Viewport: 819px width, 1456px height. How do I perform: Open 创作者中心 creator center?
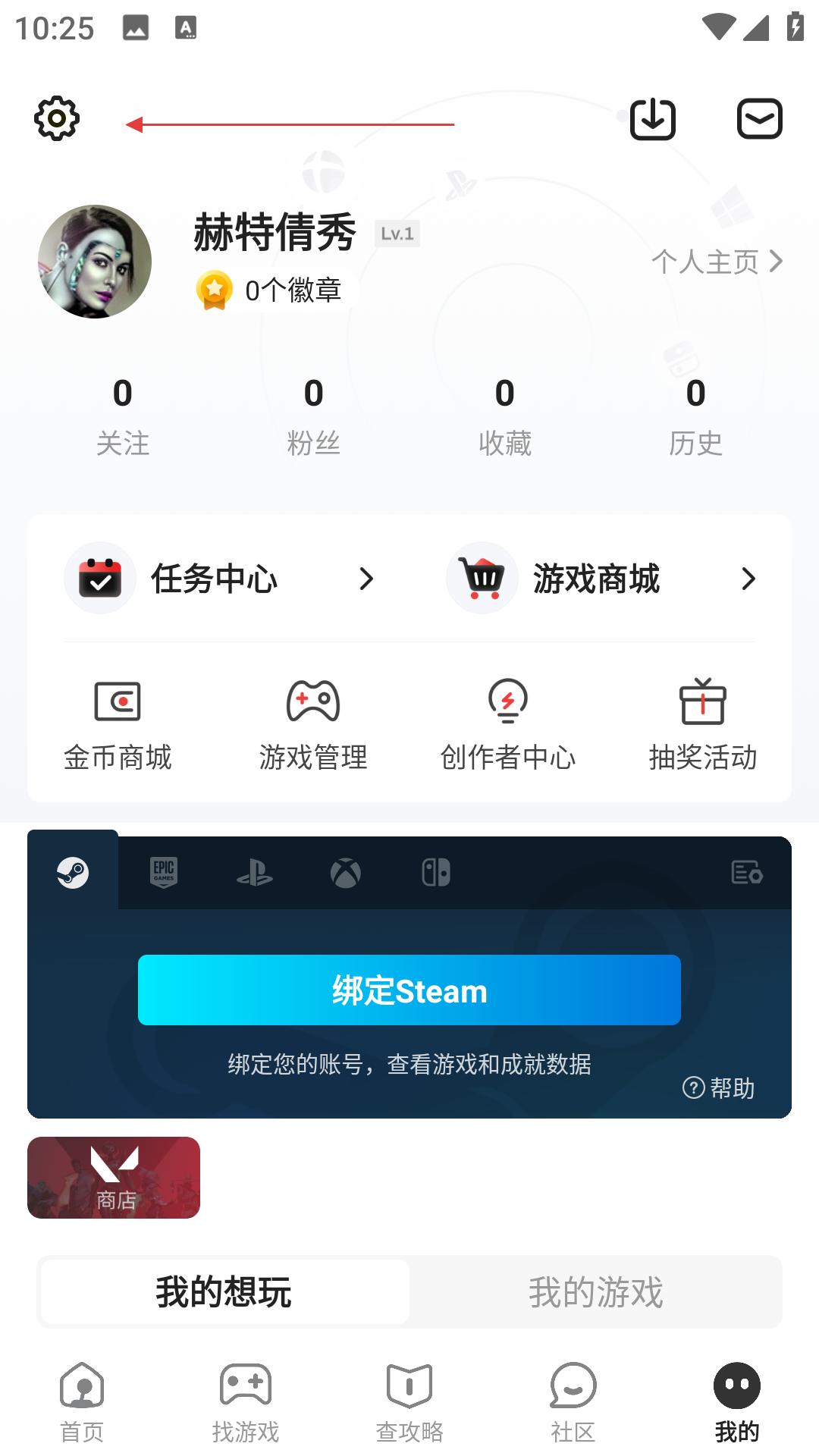508,725
